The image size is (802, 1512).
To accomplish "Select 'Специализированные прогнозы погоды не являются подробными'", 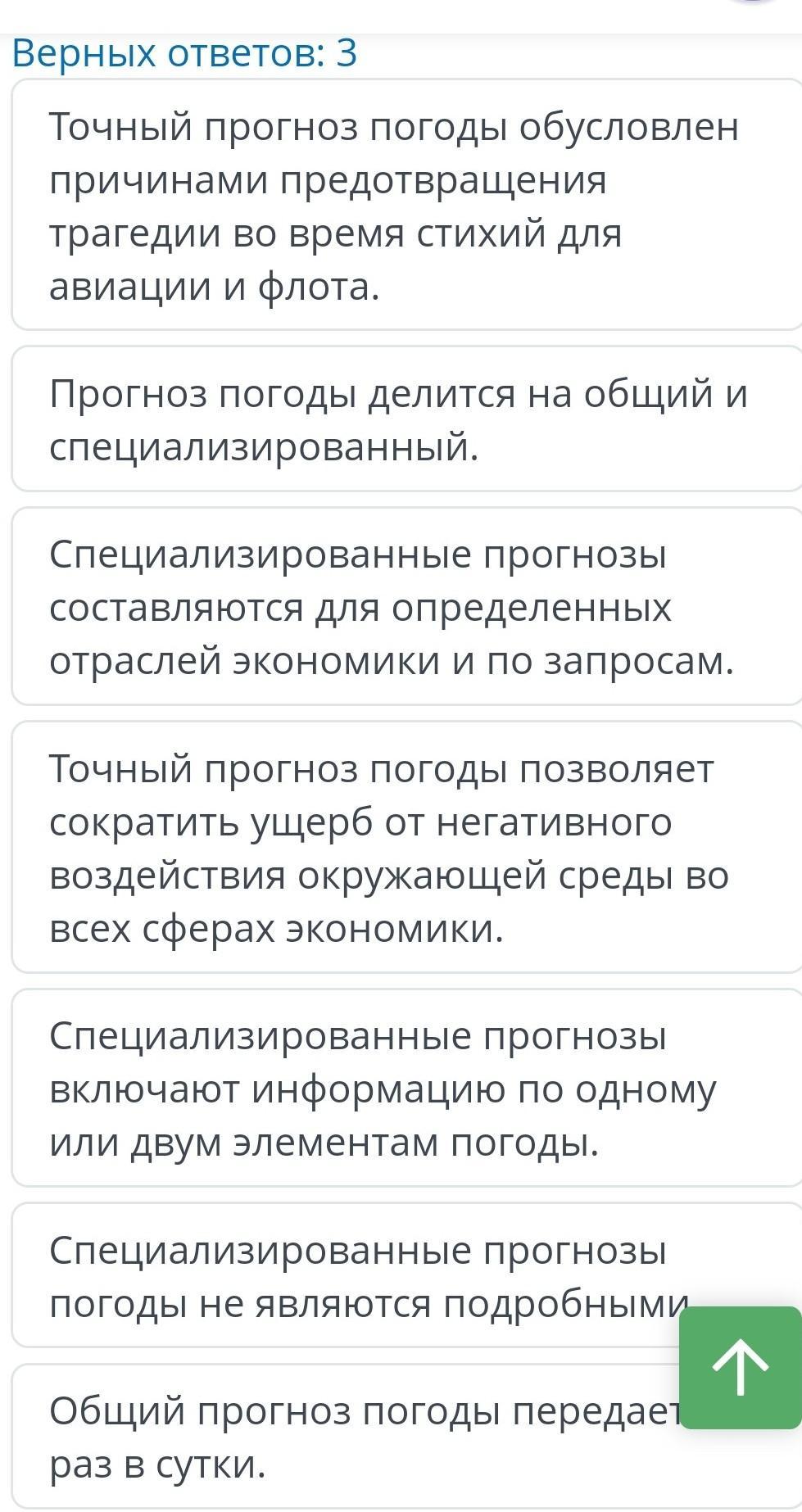I will [344, 1275].
